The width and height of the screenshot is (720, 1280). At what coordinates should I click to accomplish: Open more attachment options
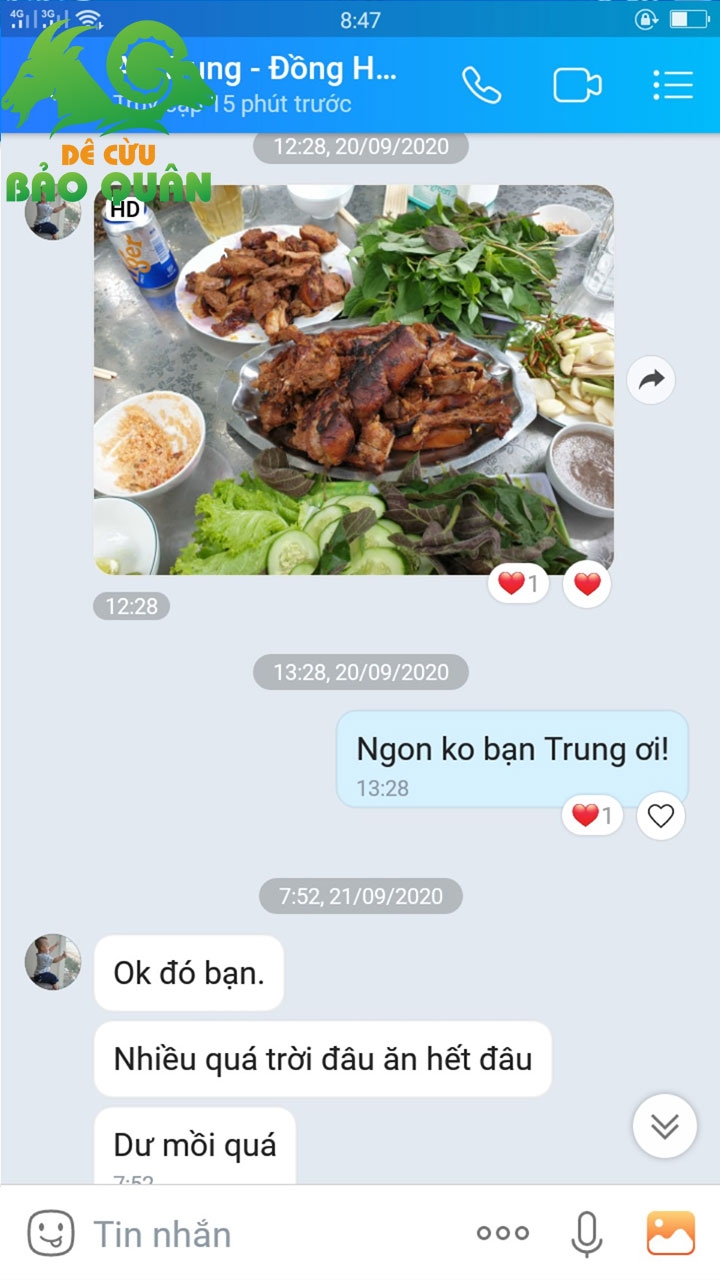pyautogui.click(x=502, y=1234)
